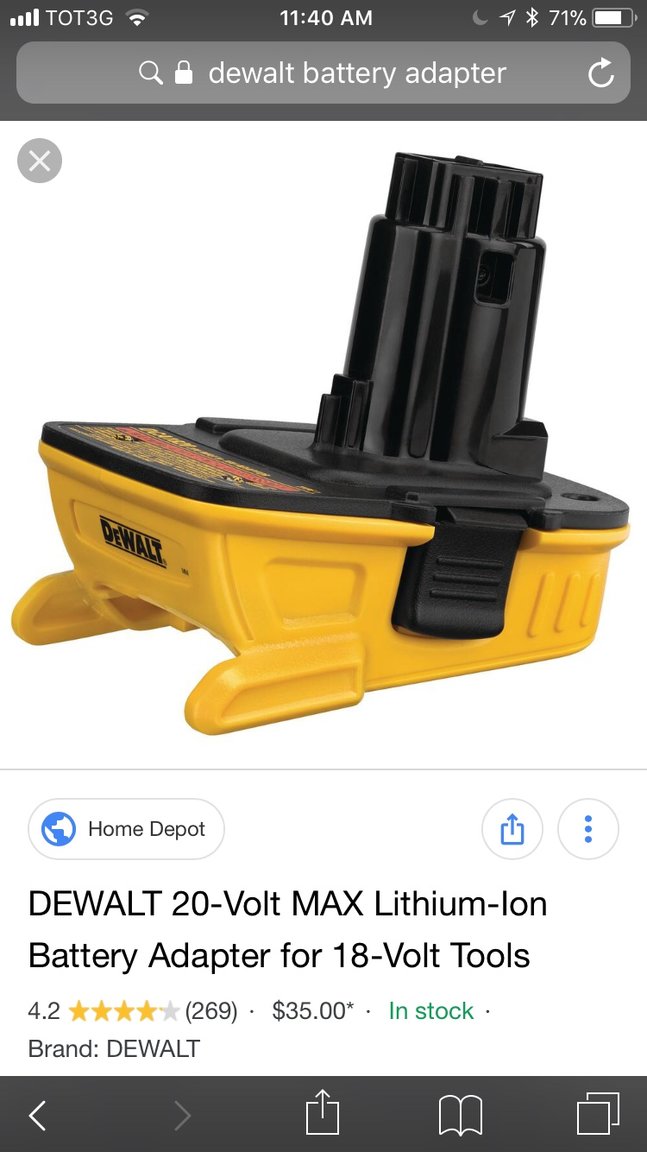Screen dimensions: 647x1152
Task: Open Safari bookmarks
Action: click(x=460, y=1115)
